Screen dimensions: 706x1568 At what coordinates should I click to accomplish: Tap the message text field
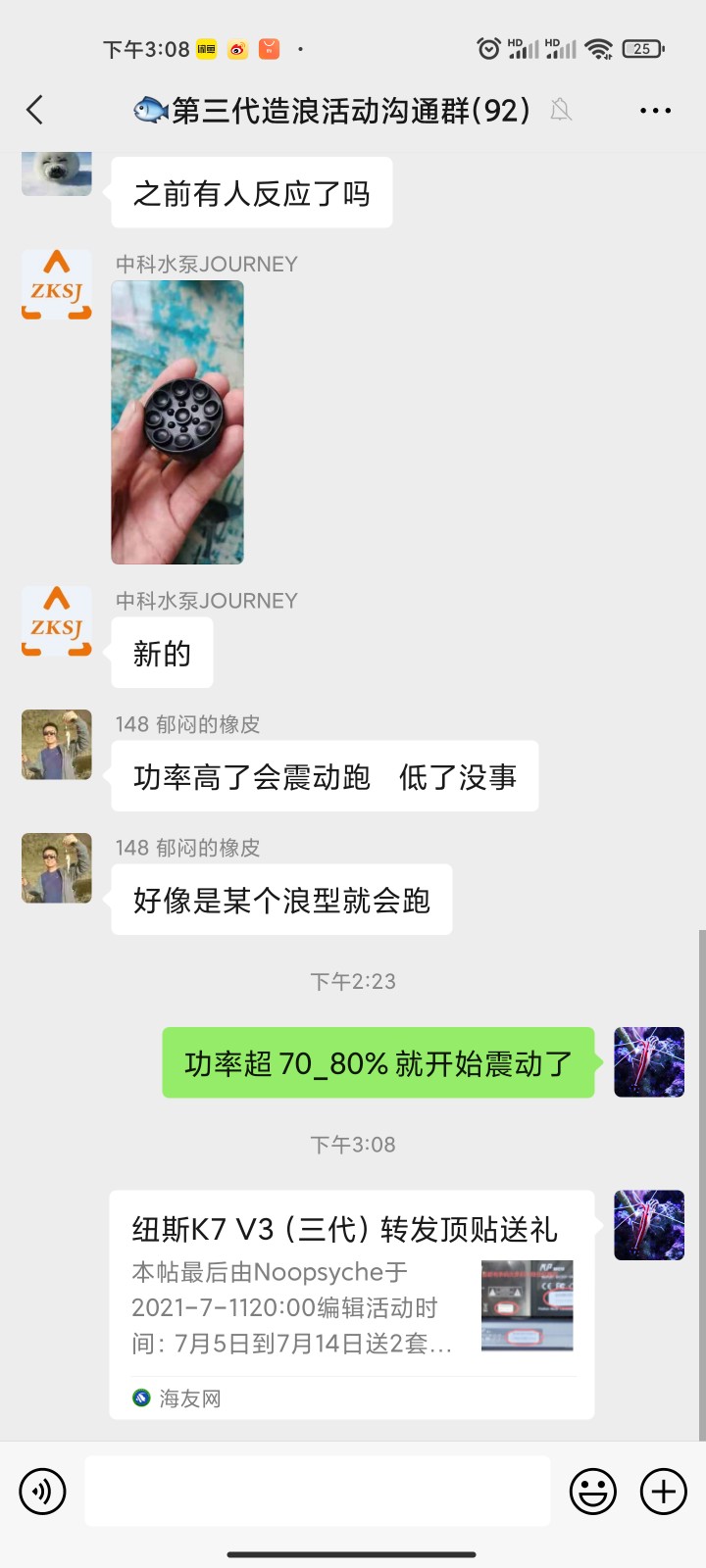point(318,1492)
